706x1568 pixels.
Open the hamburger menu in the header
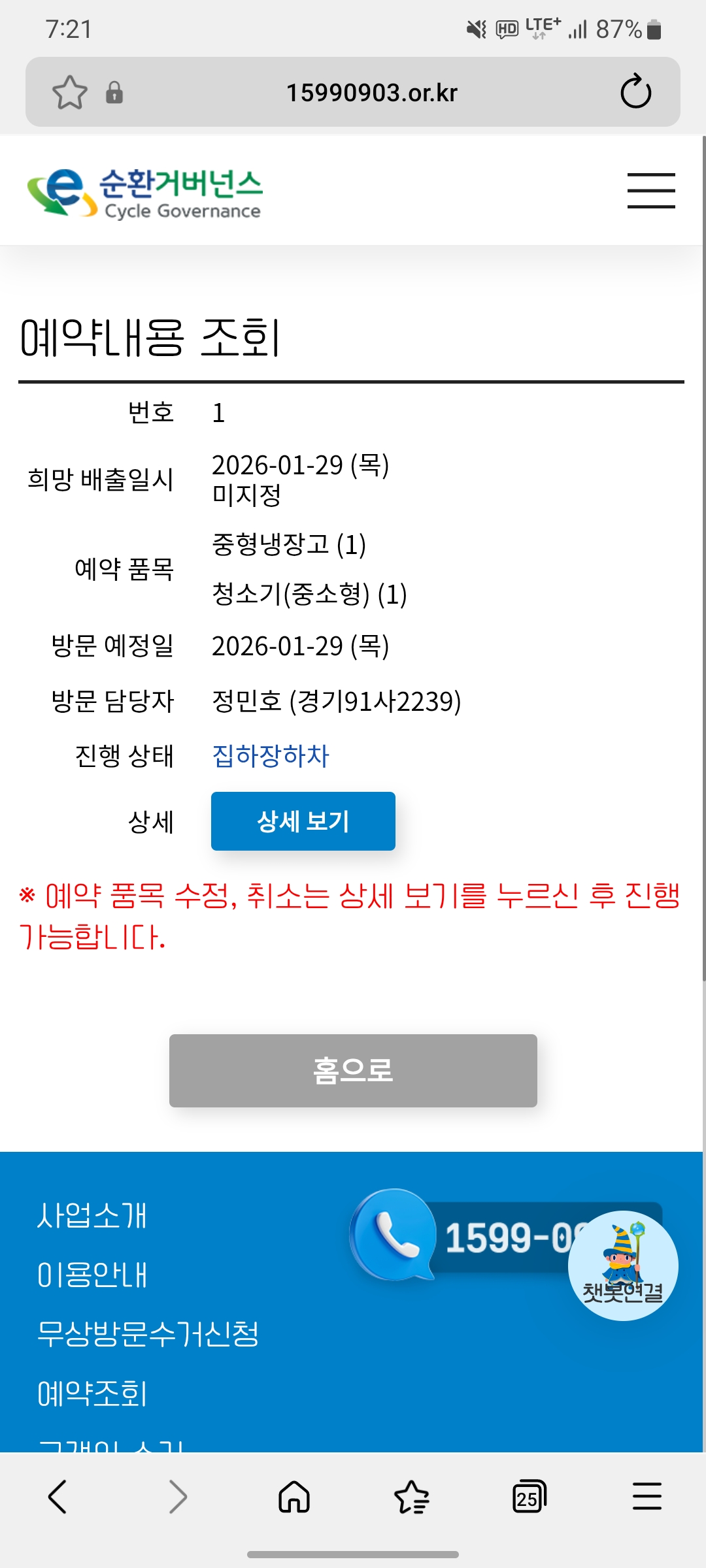pyautogui.click(x=651, y=191)
